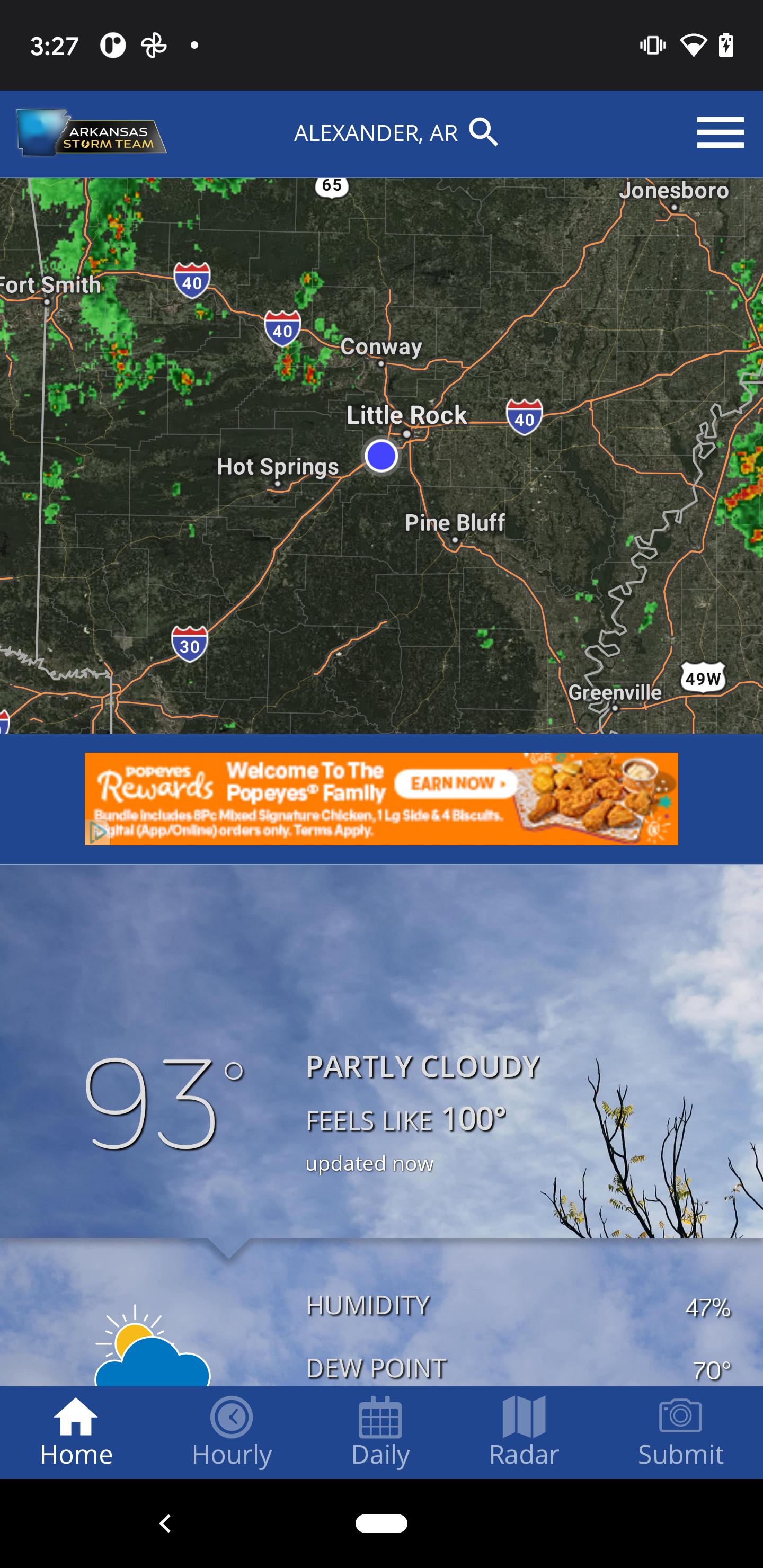Go back using the system back button
The width and height of the screenshot is (763, 1568).
pos(165,1523)
